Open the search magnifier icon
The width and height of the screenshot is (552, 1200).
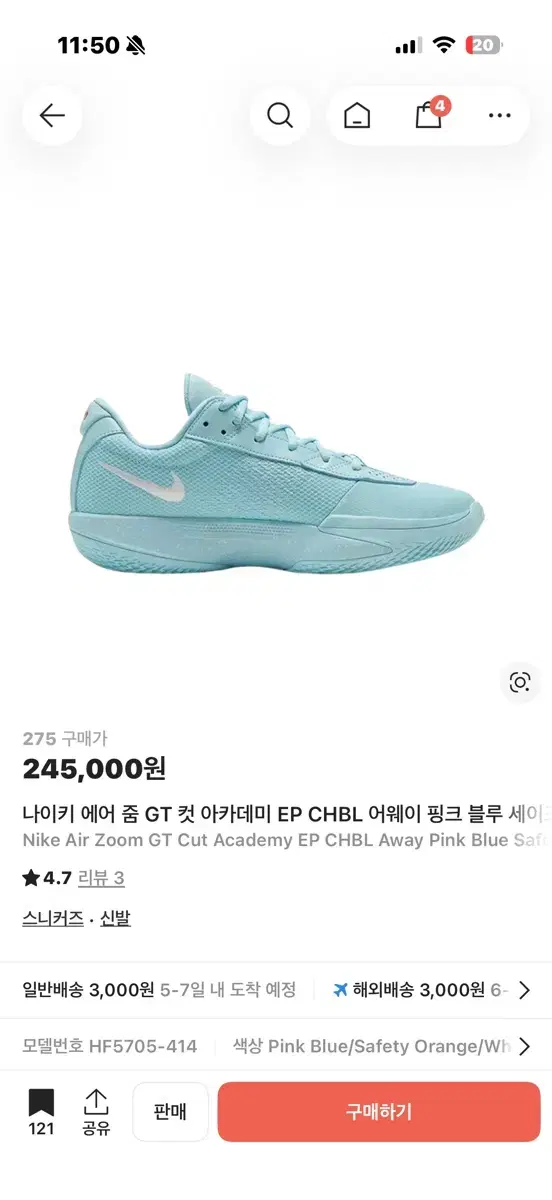[280, 116]
